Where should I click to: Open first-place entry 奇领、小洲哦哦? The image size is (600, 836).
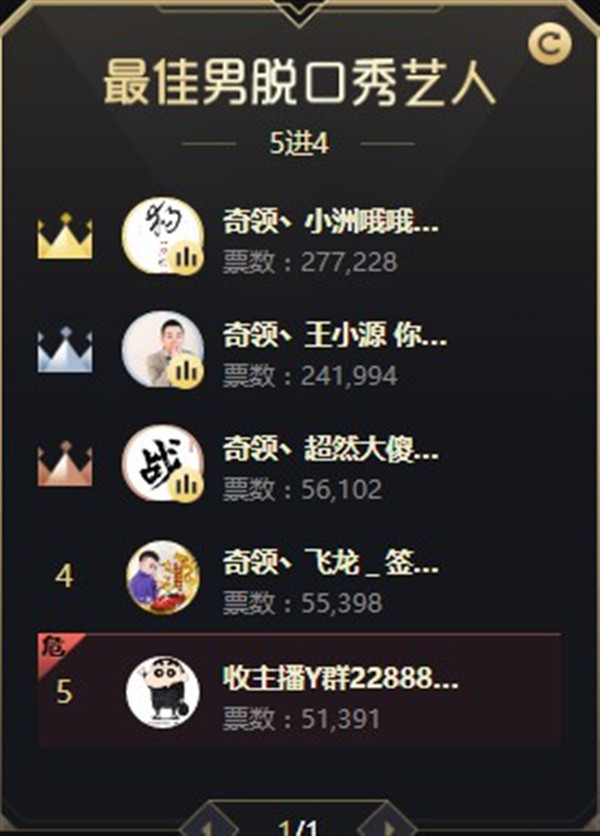pos(329,222)
